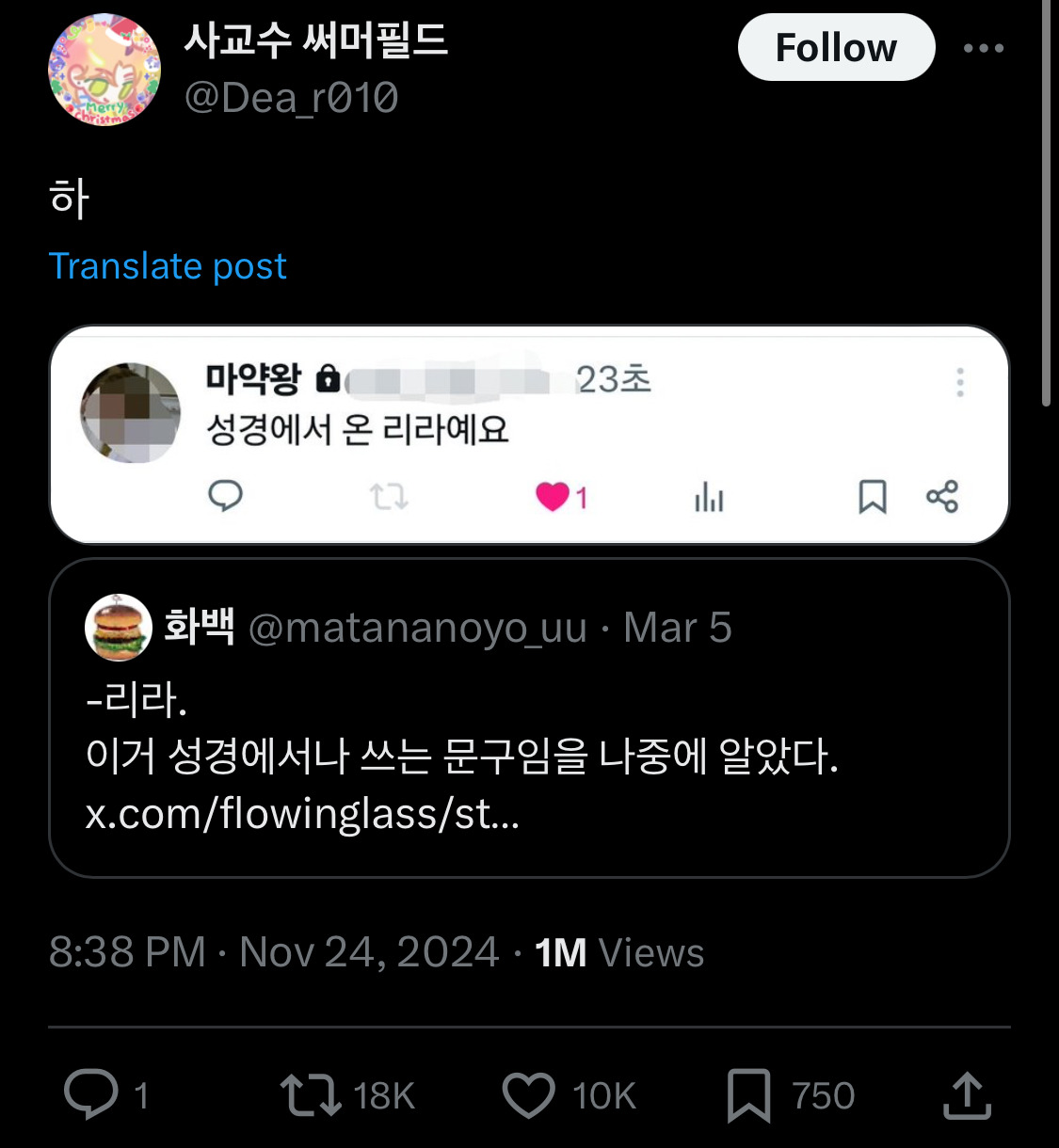
Task: Open the embedded 마약왕 tweet screenshot
Action: 532,435
